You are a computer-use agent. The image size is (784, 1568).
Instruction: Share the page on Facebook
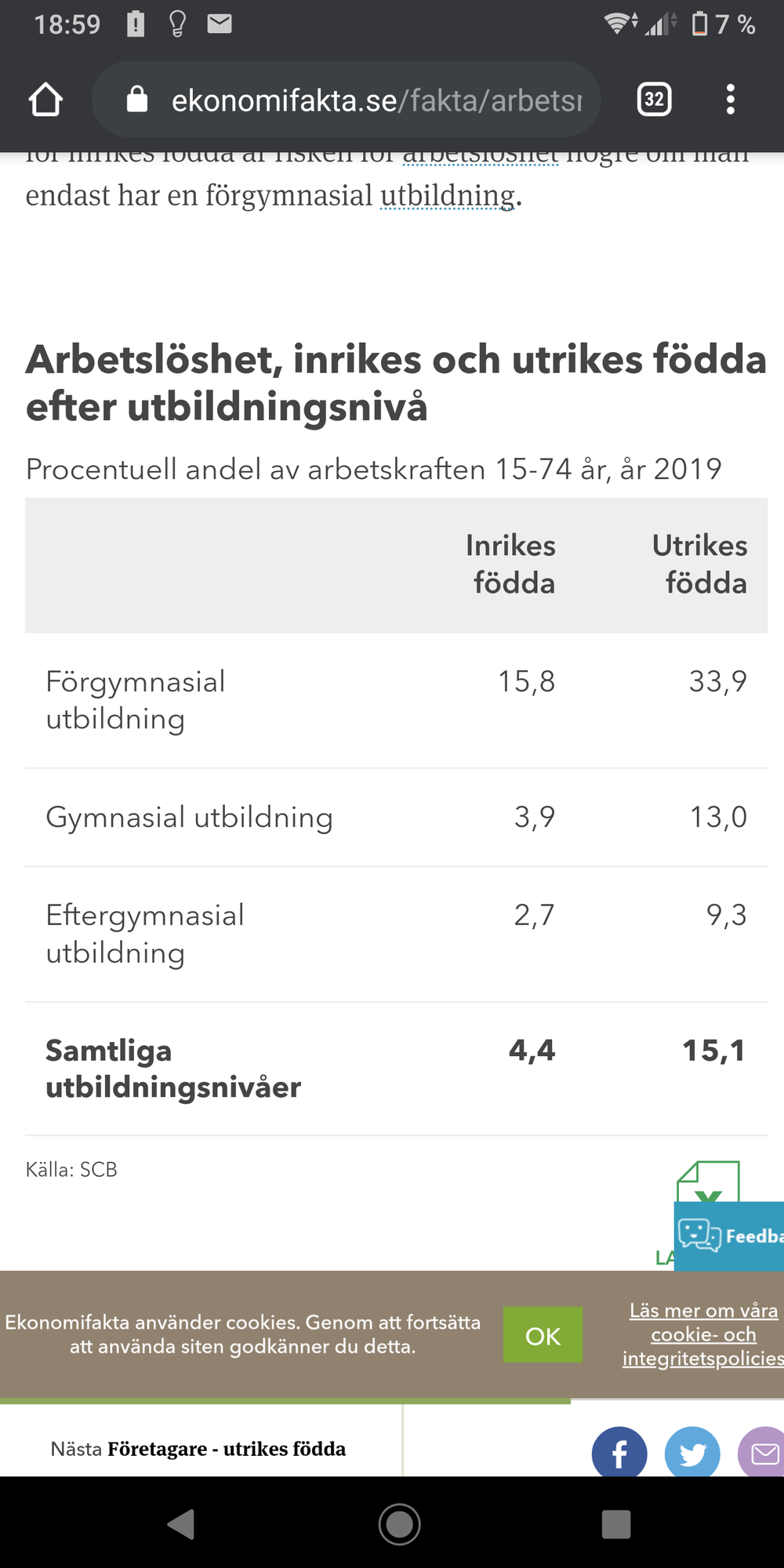coord(619,1453)
